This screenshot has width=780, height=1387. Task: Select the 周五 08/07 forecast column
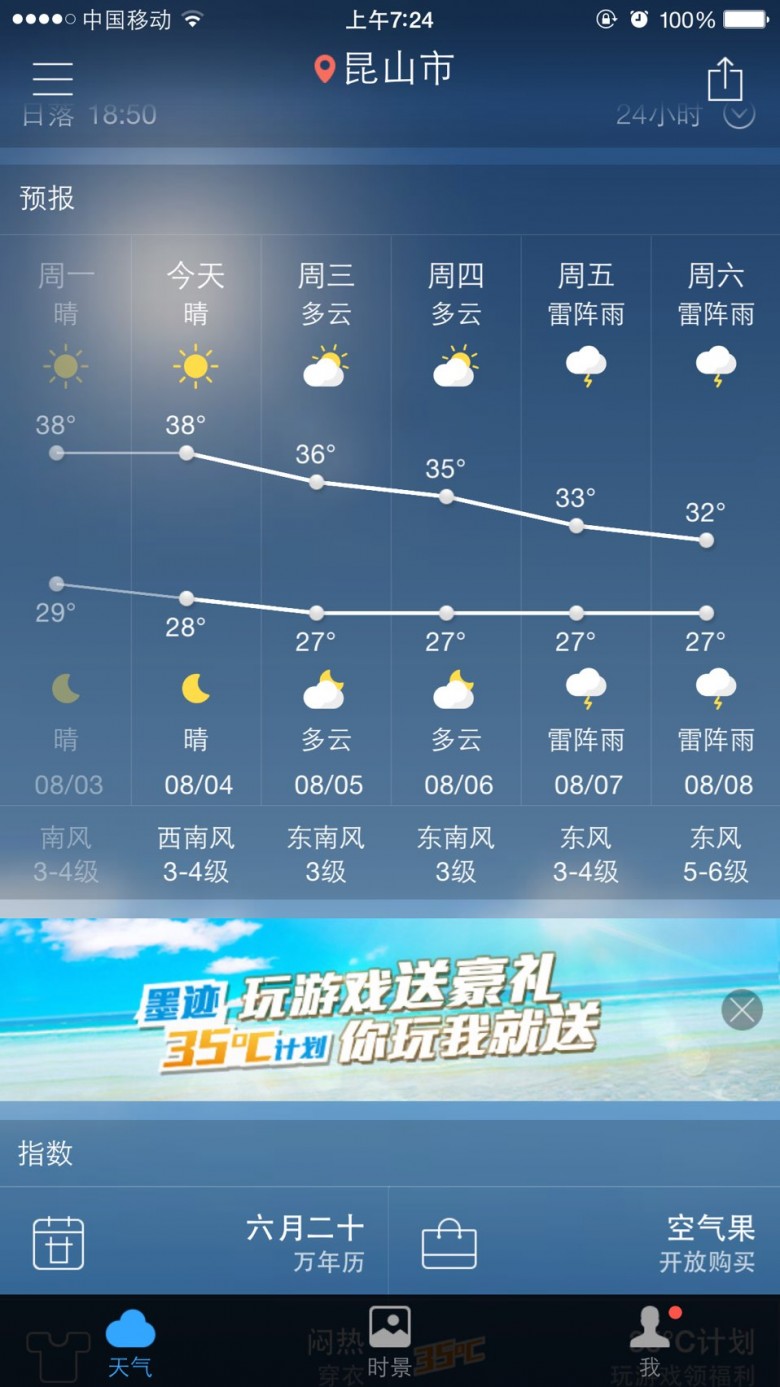tap(586, 520)
